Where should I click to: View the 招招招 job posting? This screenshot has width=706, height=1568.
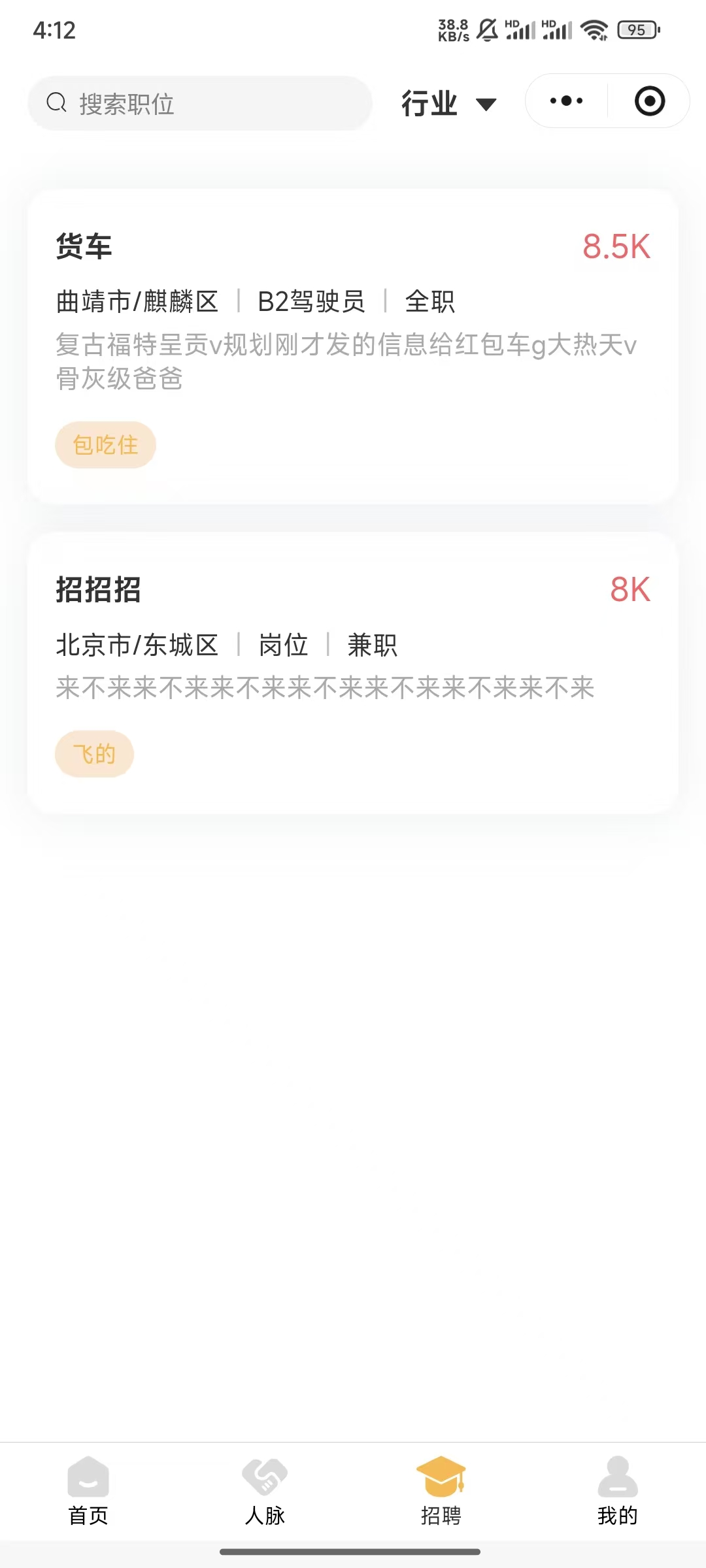(353, 673)
